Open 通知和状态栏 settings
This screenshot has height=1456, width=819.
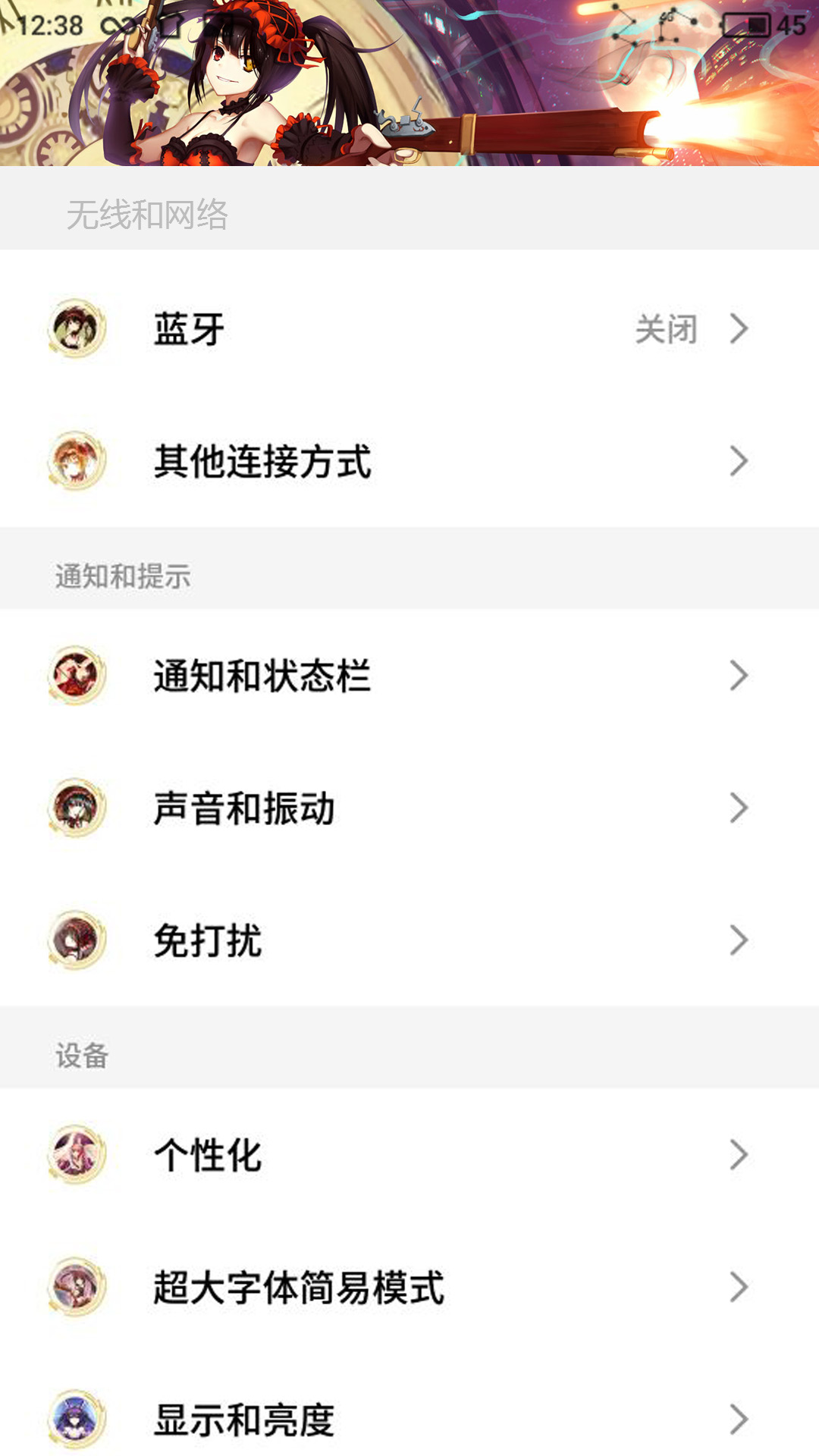click(409, 675)
